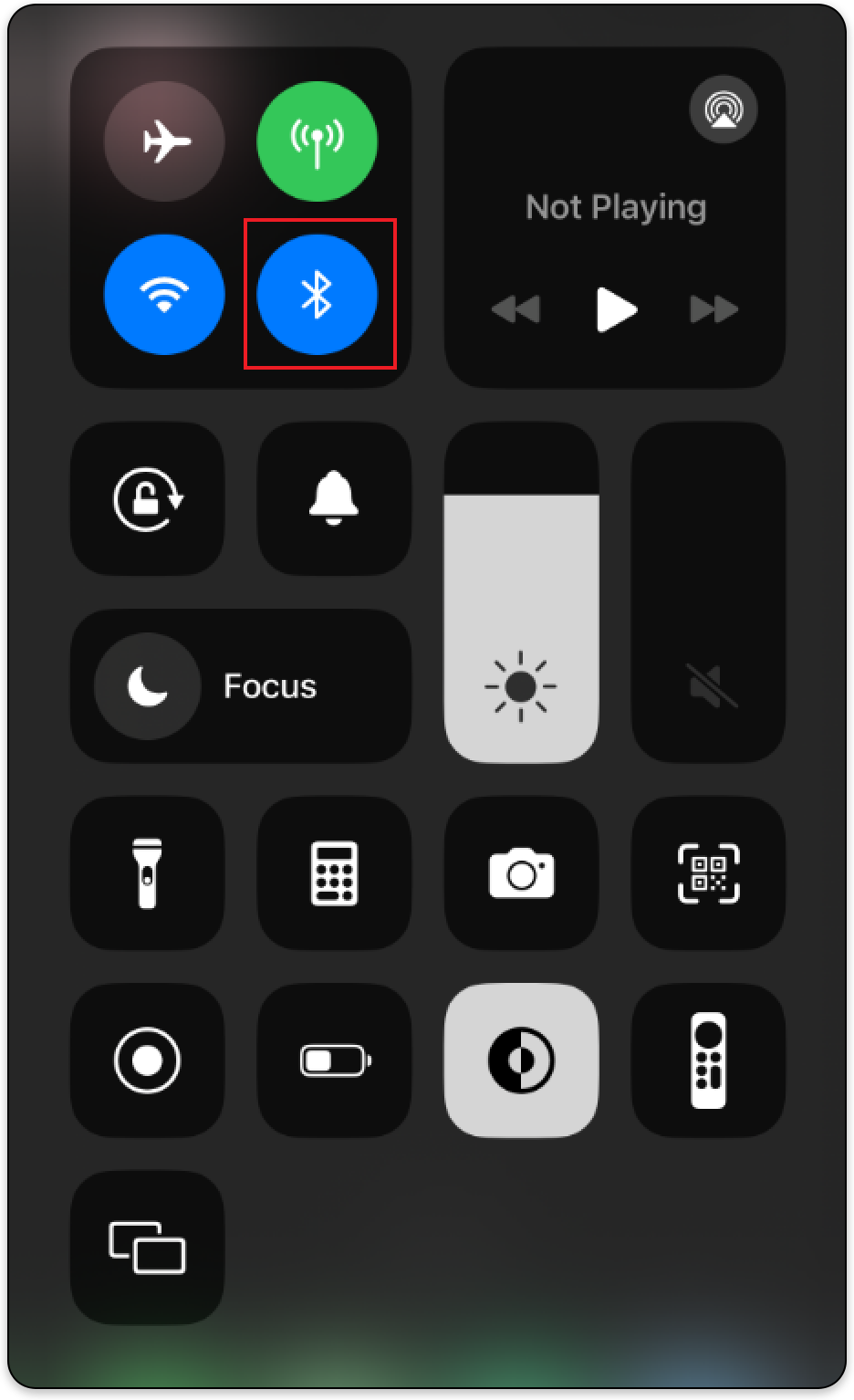Start screen recording
The image size is (854, 1400).
tap(148, 1060)
